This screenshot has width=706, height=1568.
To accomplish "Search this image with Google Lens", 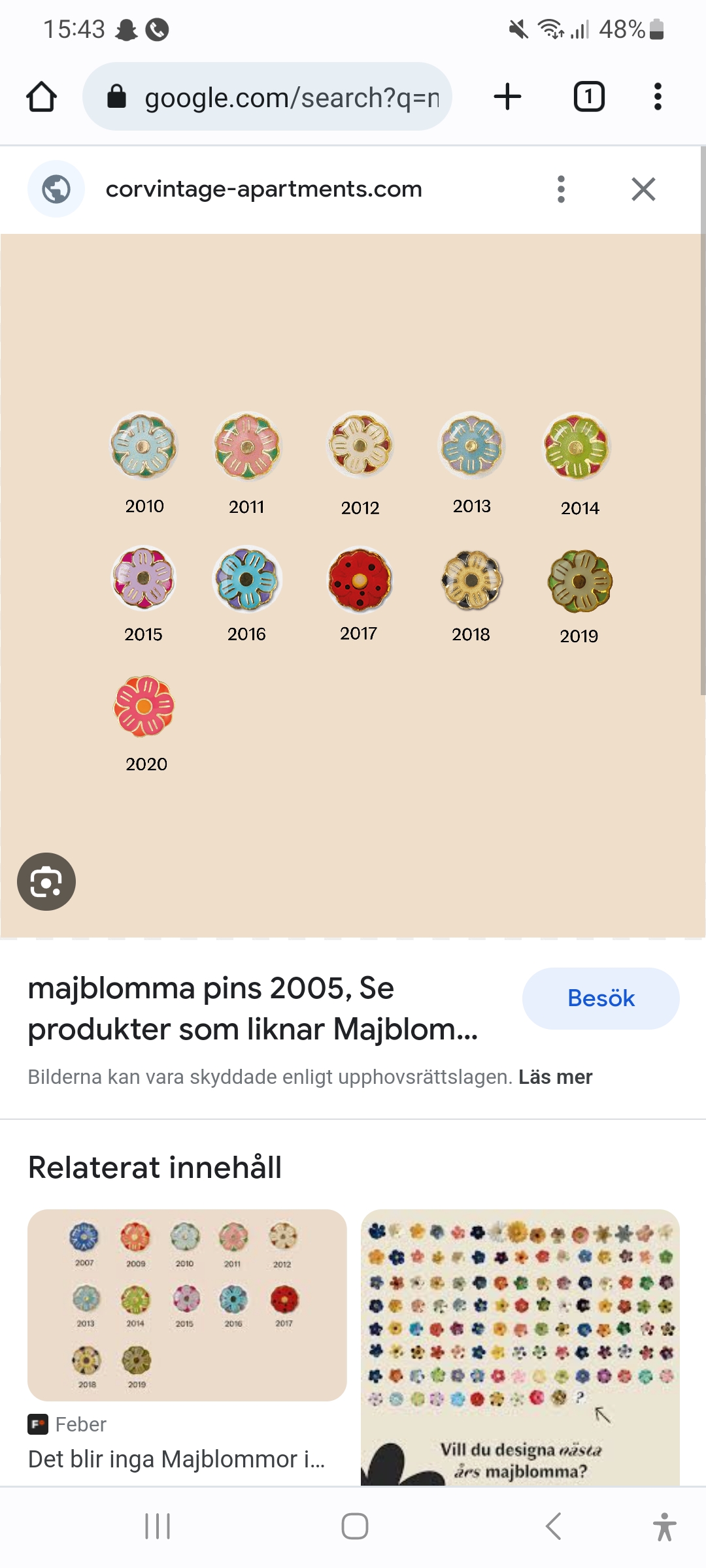I will (x=46, y=881).
